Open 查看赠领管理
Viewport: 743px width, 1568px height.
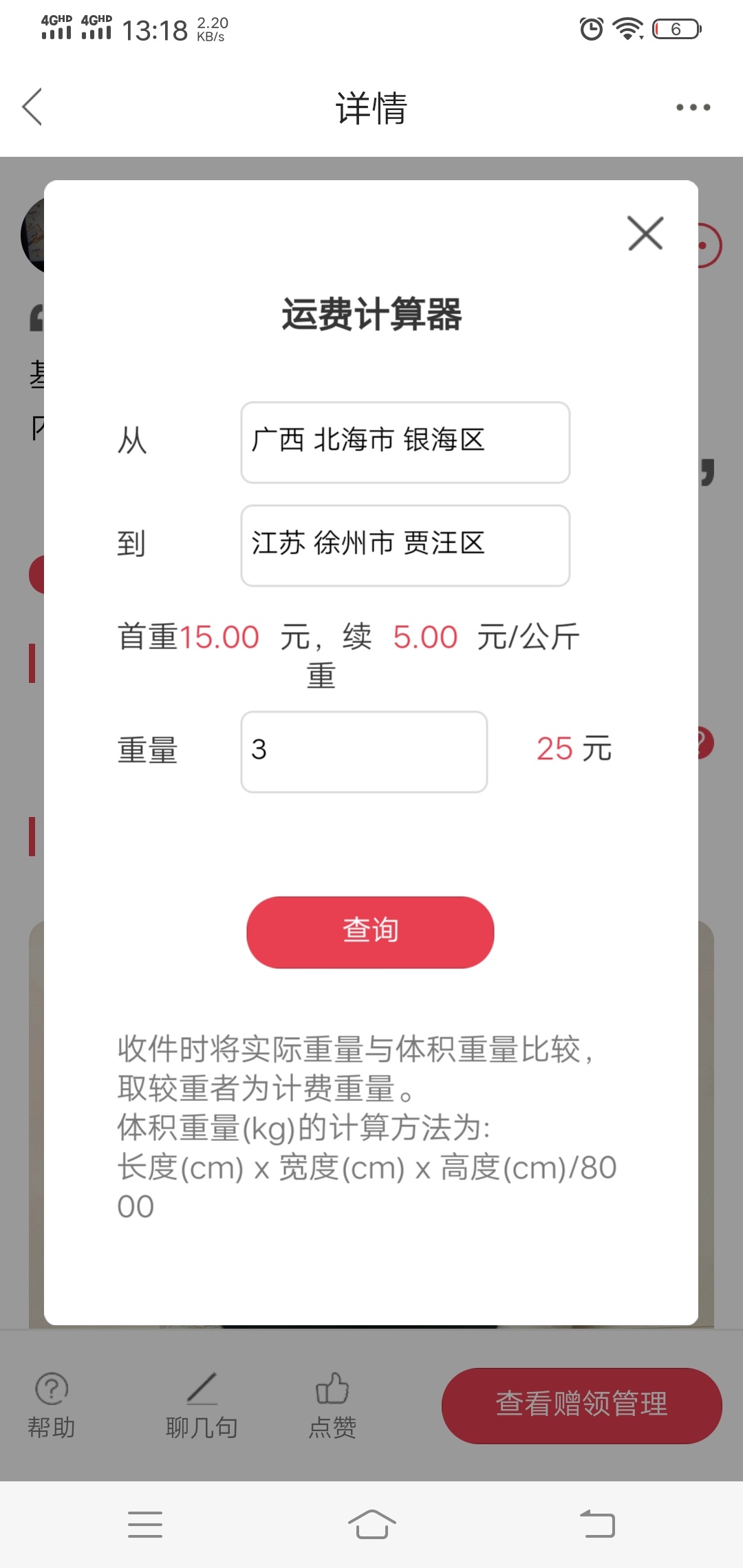tap(581, 1405)
